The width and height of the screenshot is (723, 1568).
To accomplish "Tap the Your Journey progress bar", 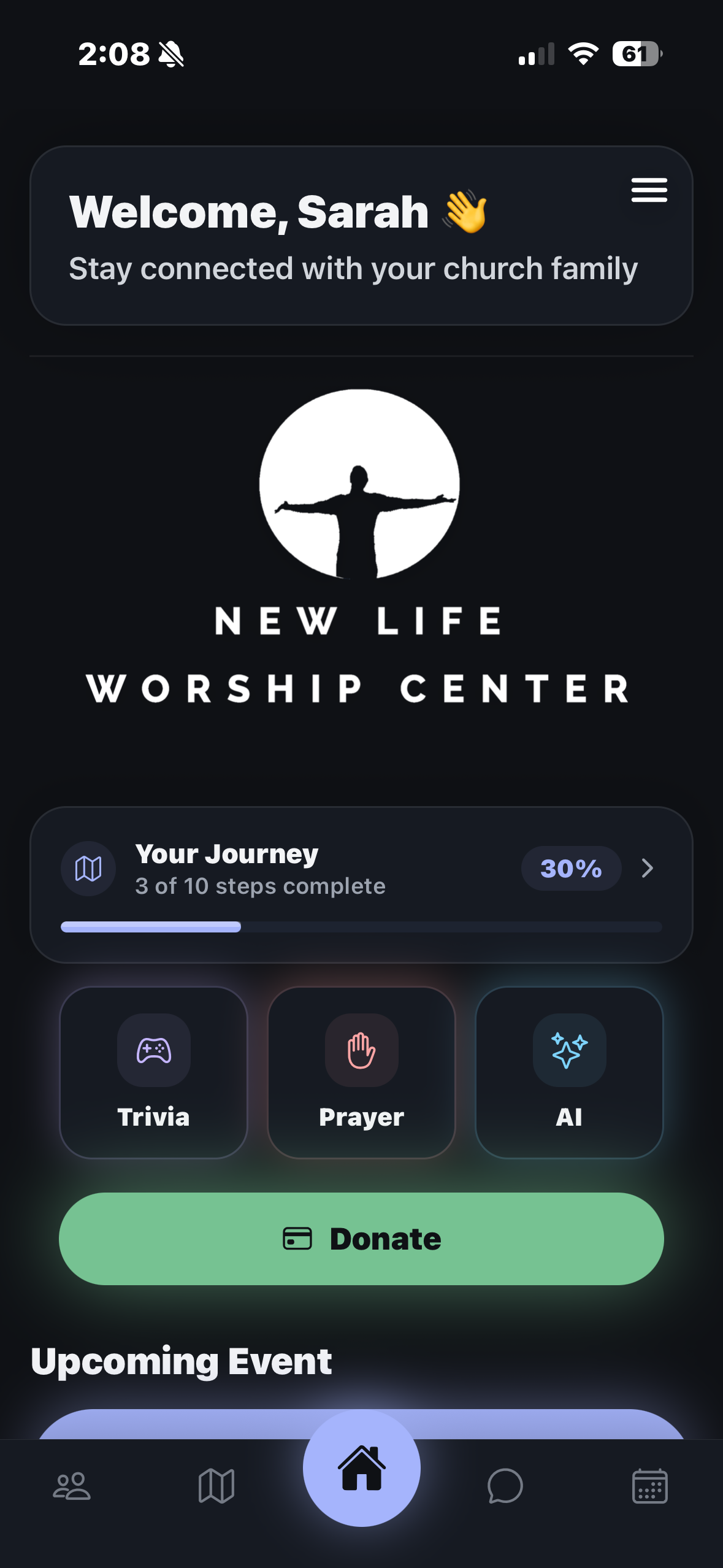I will click(x=361, y=928).
